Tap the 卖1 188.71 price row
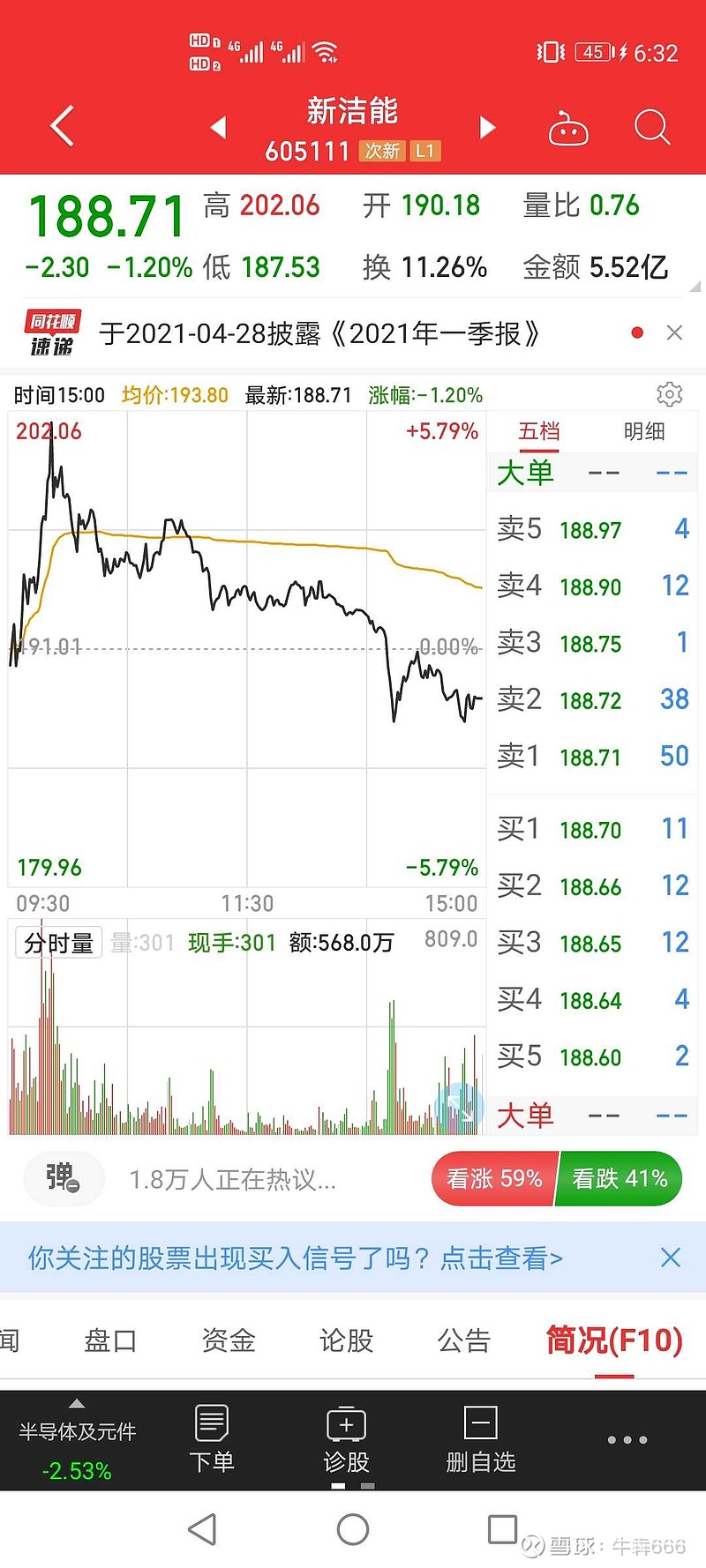 pos(591,757)
